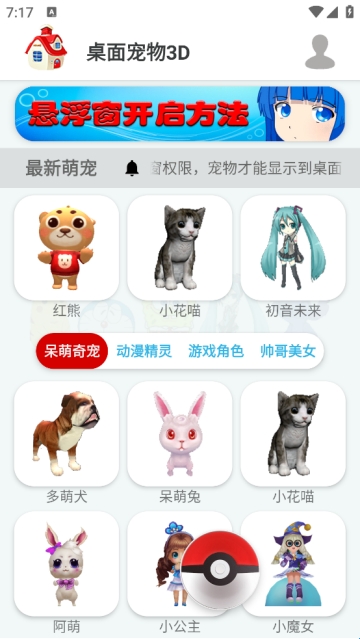Switch to the 帅哥美女 tab
This screenshot has height=639, width=360.
288,351
